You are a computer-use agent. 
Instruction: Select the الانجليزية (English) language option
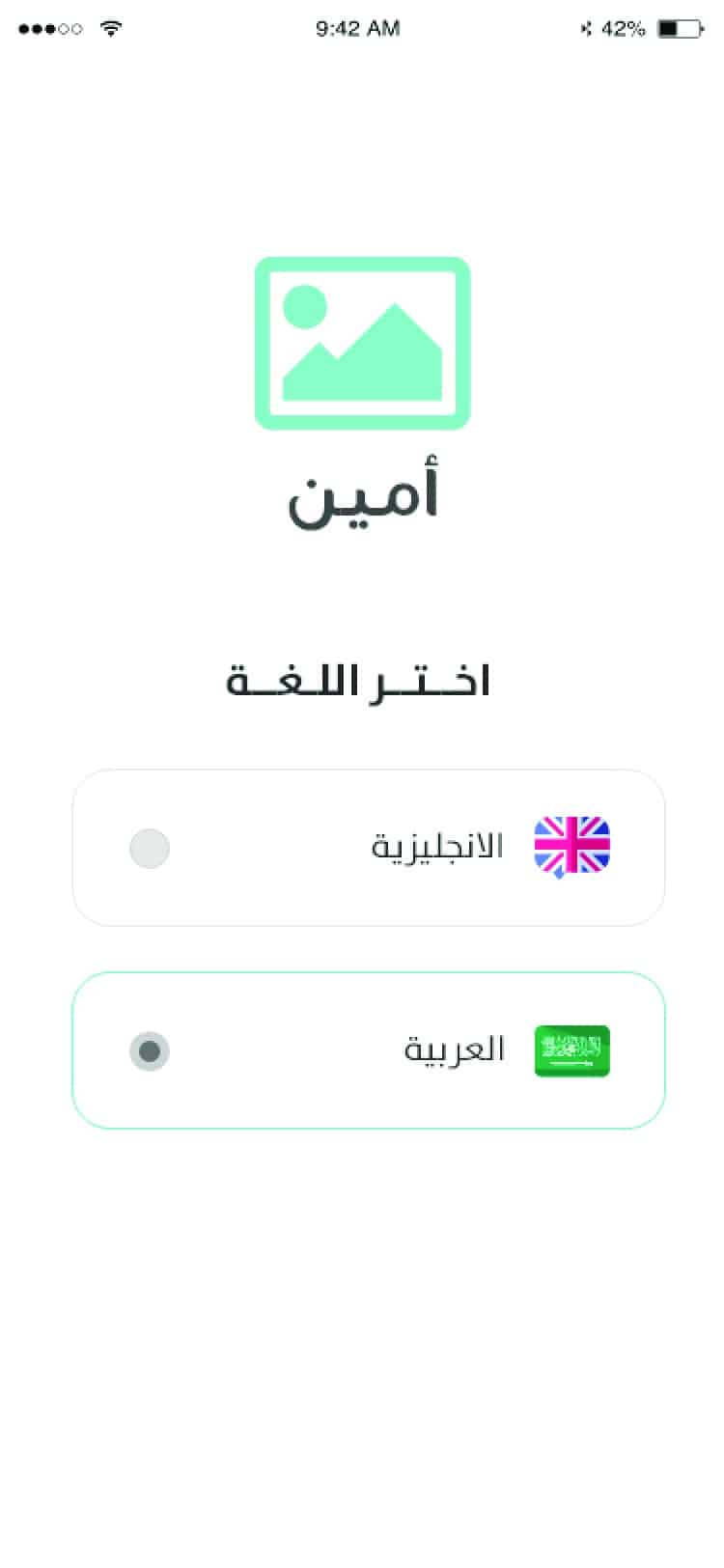point(368,848)
